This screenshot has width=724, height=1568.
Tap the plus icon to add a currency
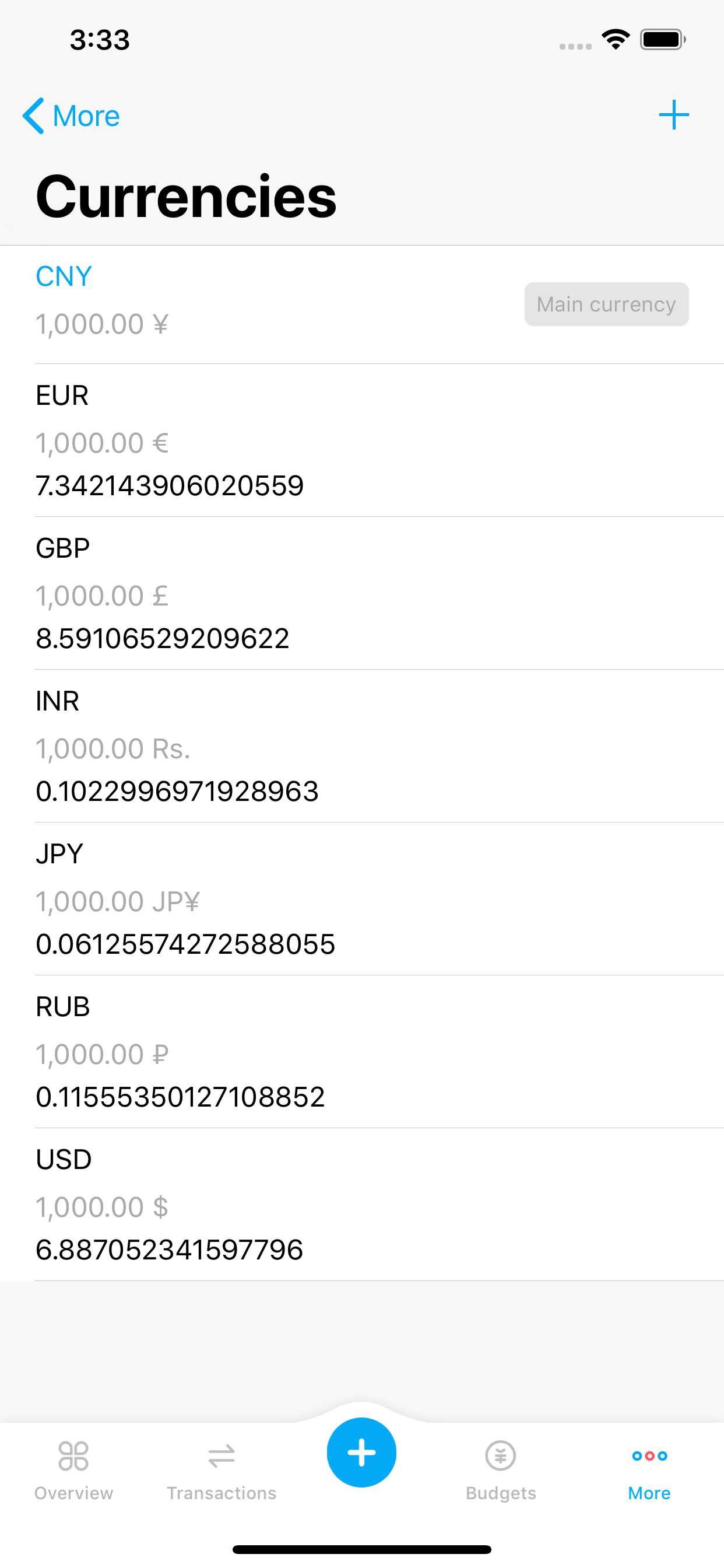coord(674,114)
